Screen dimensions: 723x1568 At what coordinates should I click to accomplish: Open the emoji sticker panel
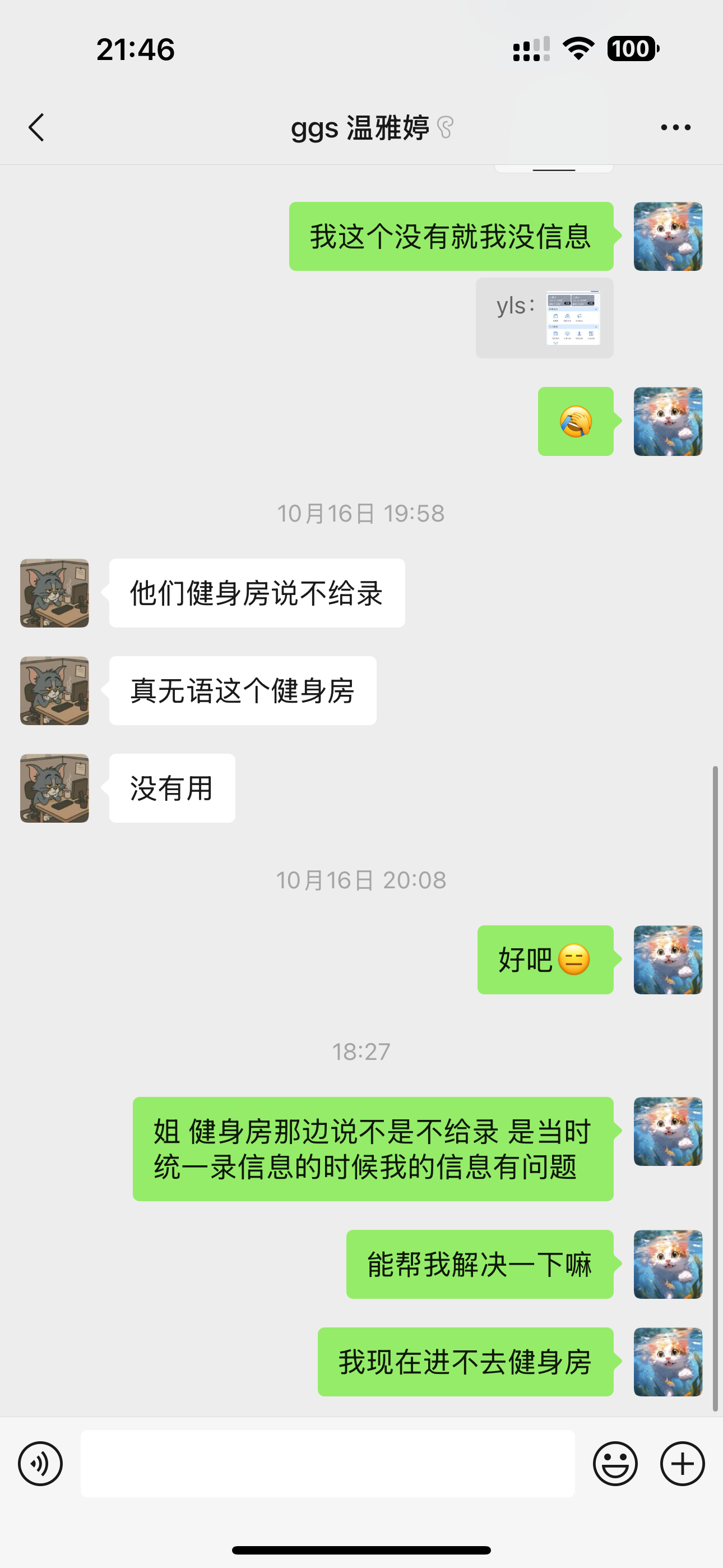click(615, 1463)
